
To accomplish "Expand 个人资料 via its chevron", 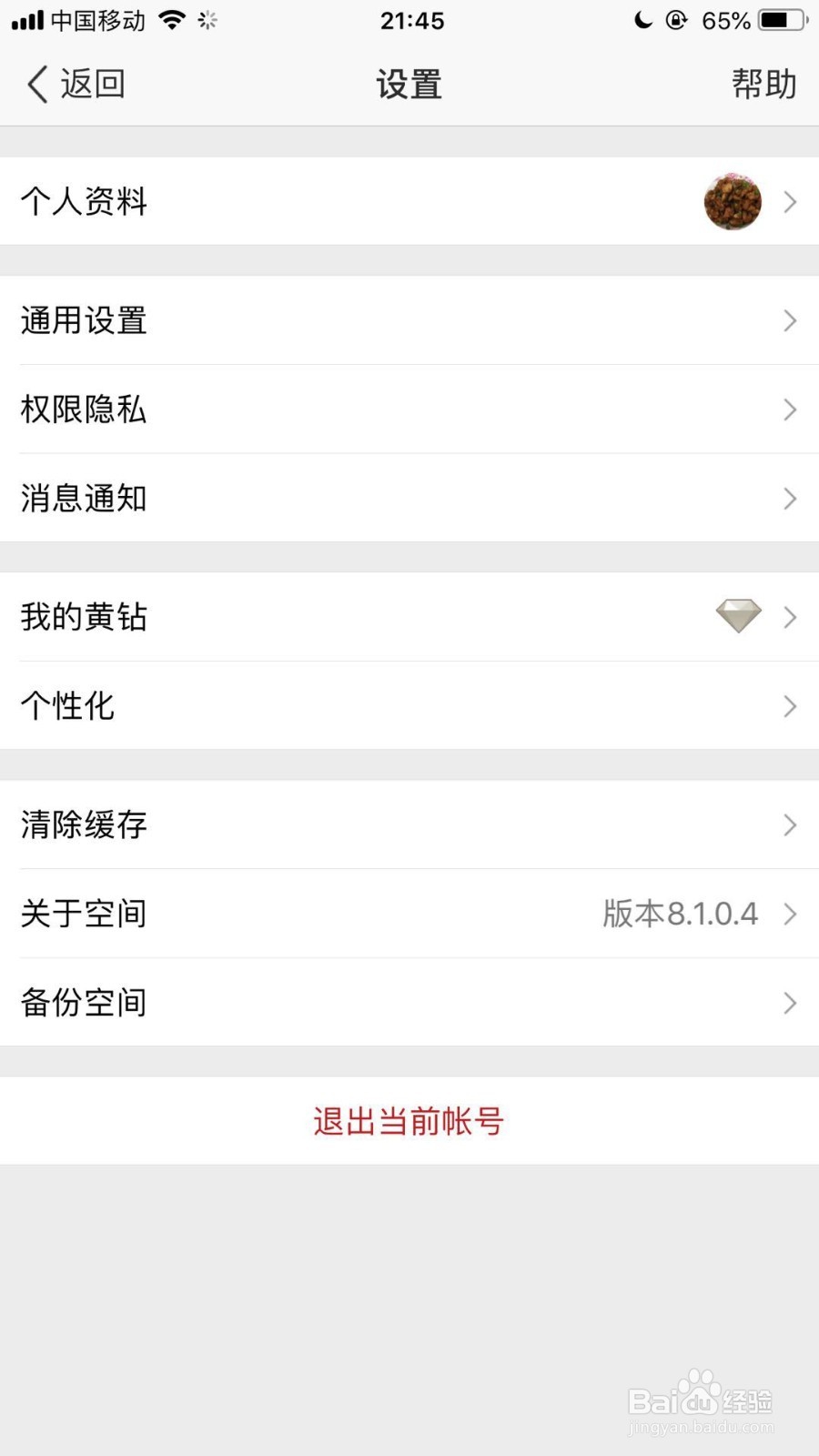I will 789,202.
